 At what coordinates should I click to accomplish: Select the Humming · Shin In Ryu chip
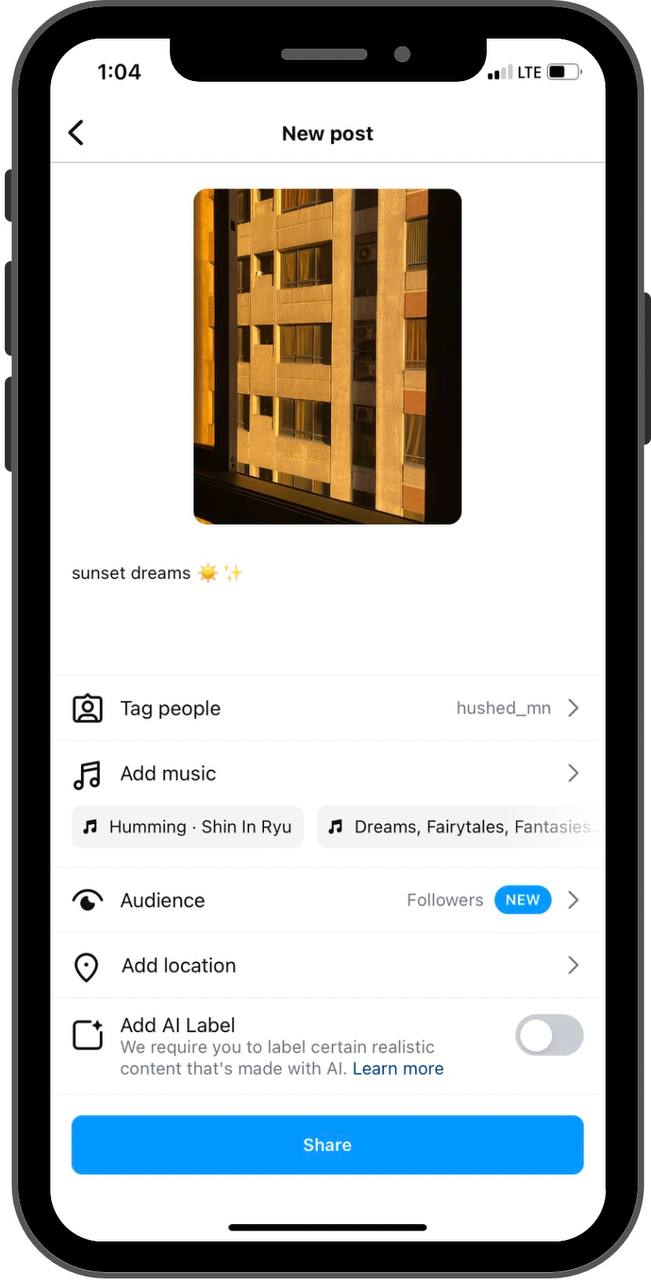coord(187,827)
